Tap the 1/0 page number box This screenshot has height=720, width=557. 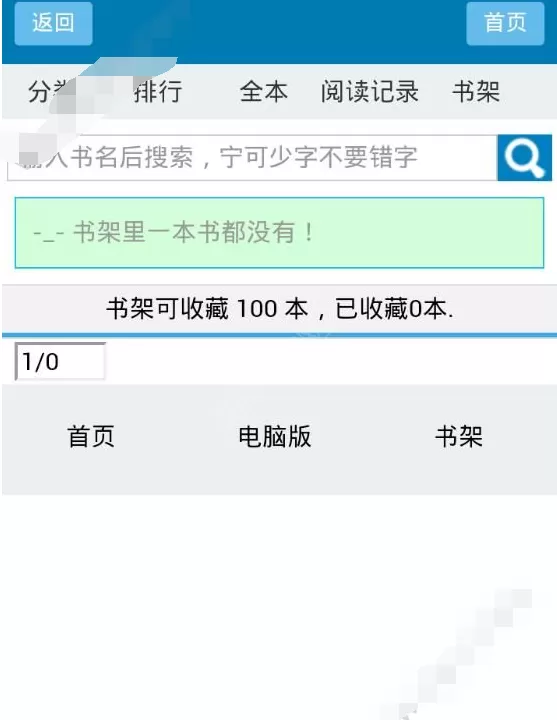click(x=60, y=361)
